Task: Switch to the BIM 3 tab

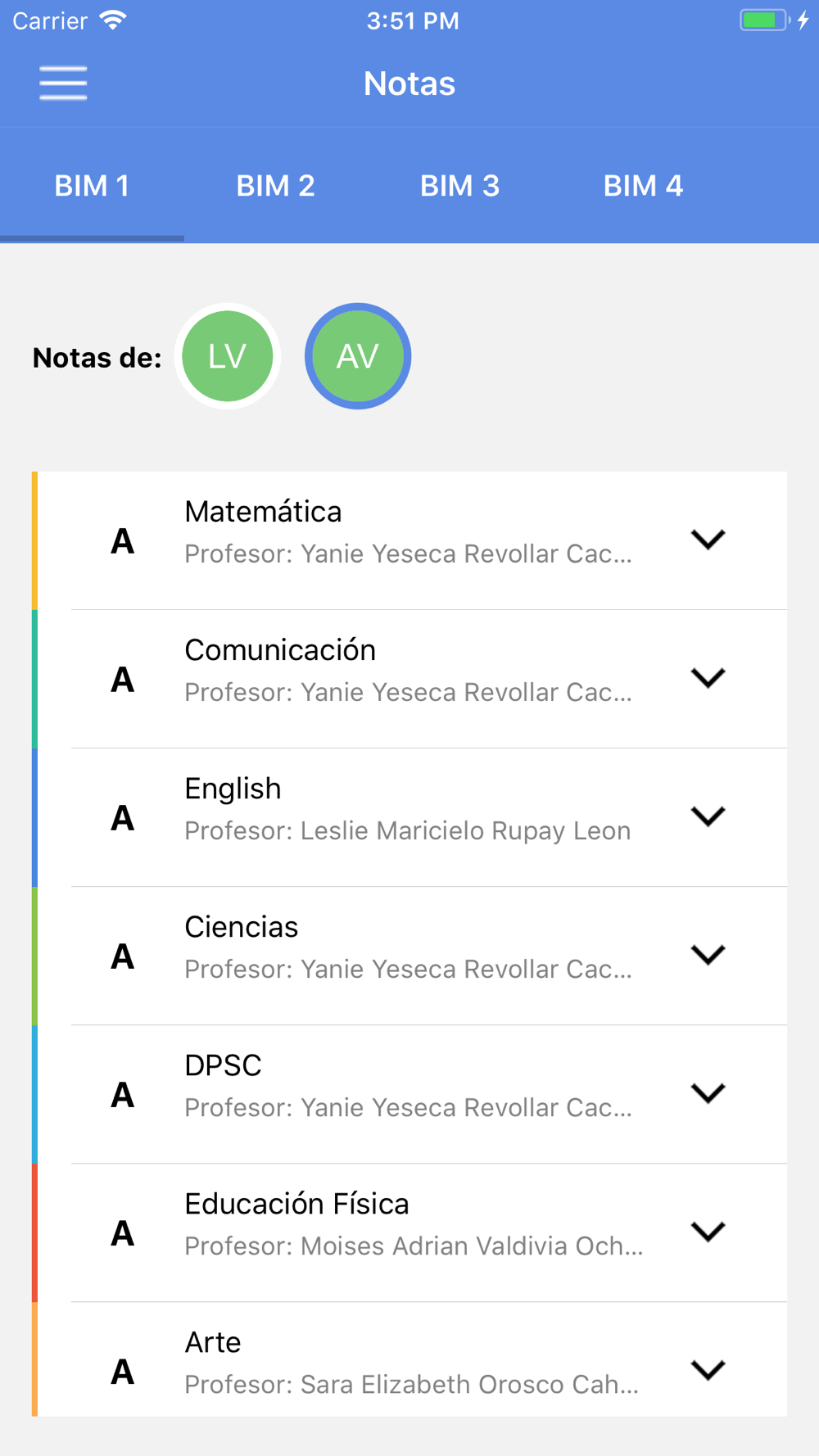Action: pyautogui.click(x=459, y=186)
